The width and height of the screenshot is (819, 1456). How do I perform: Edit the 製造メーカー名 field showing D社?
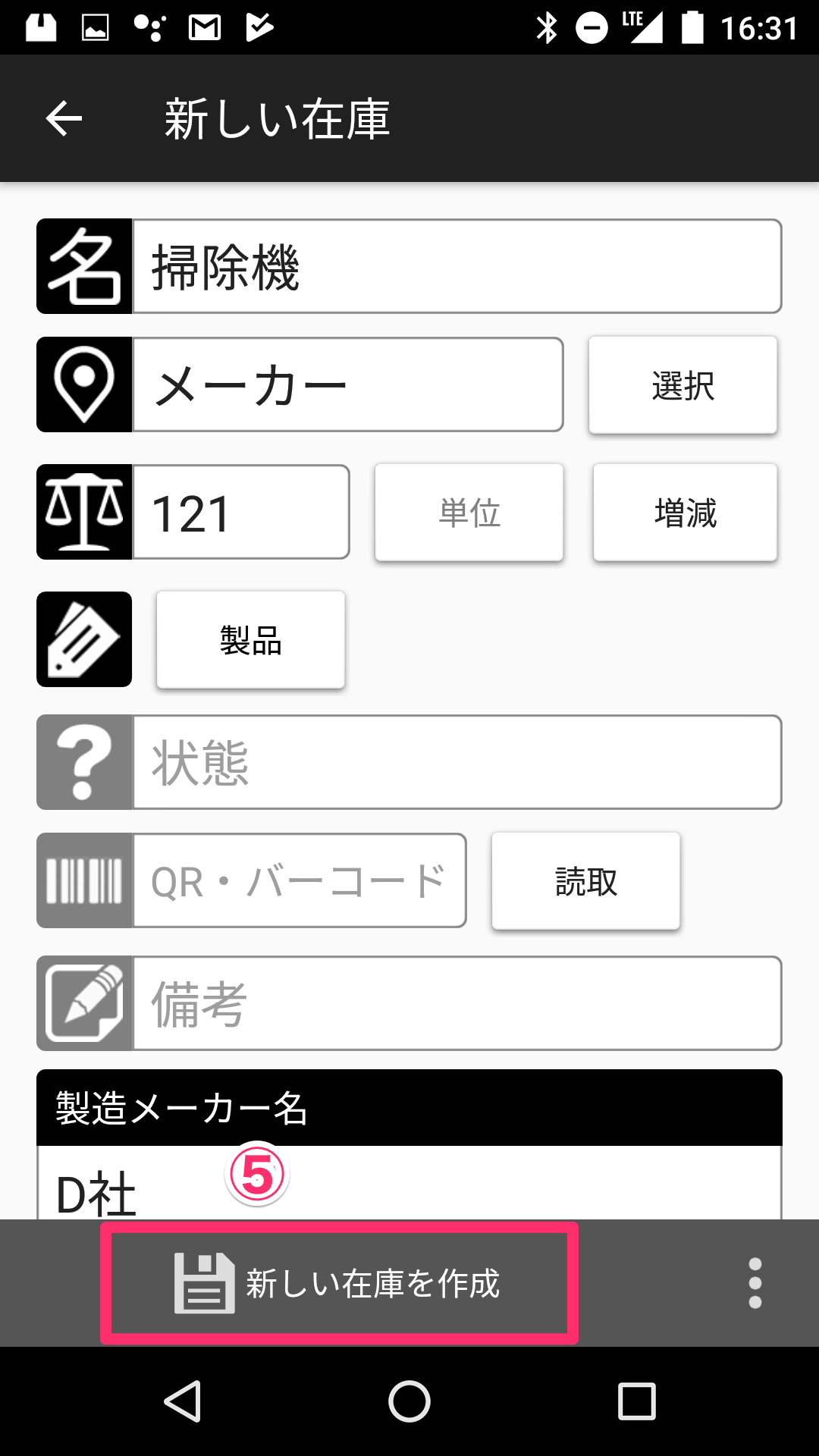[x=409, y=1183]
